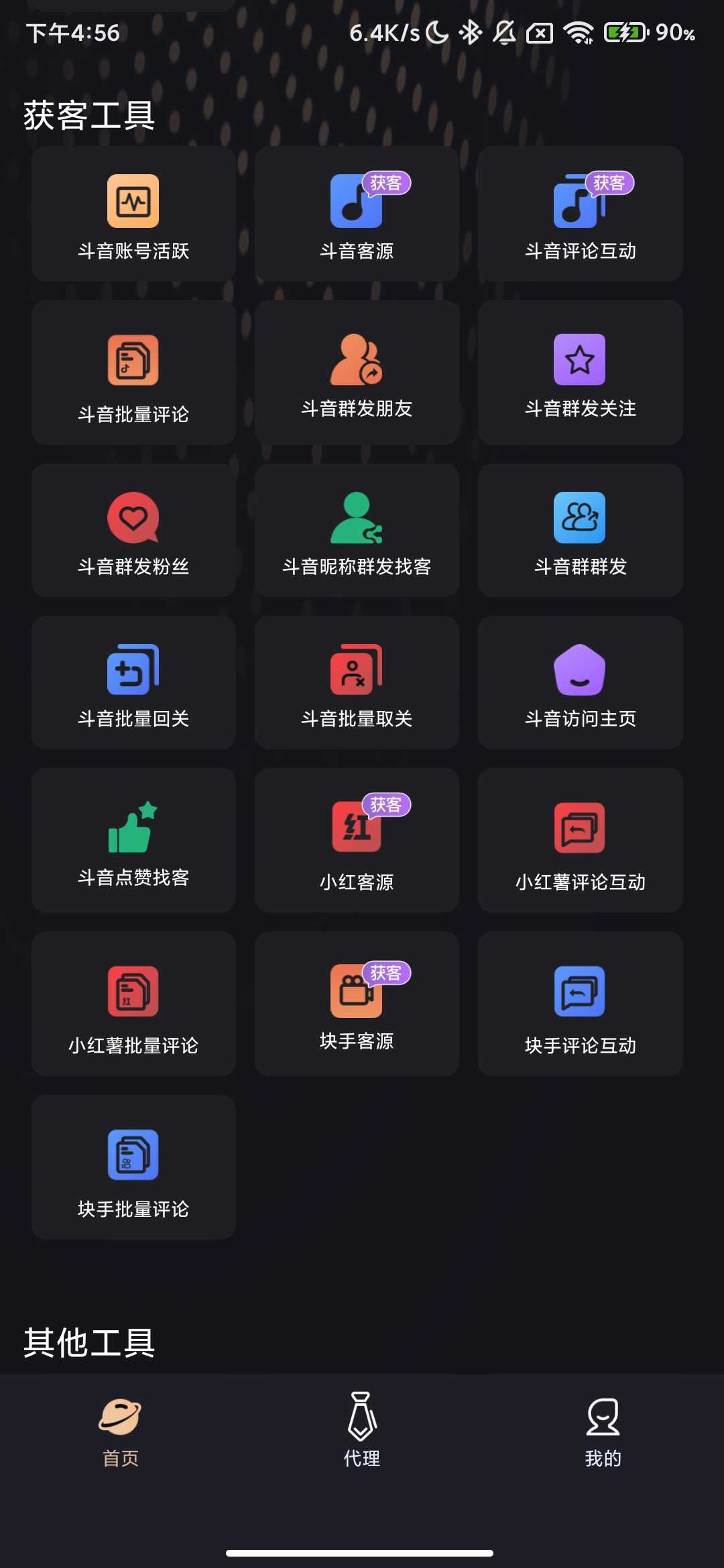Open 斗音群发关注

(580, 373)
